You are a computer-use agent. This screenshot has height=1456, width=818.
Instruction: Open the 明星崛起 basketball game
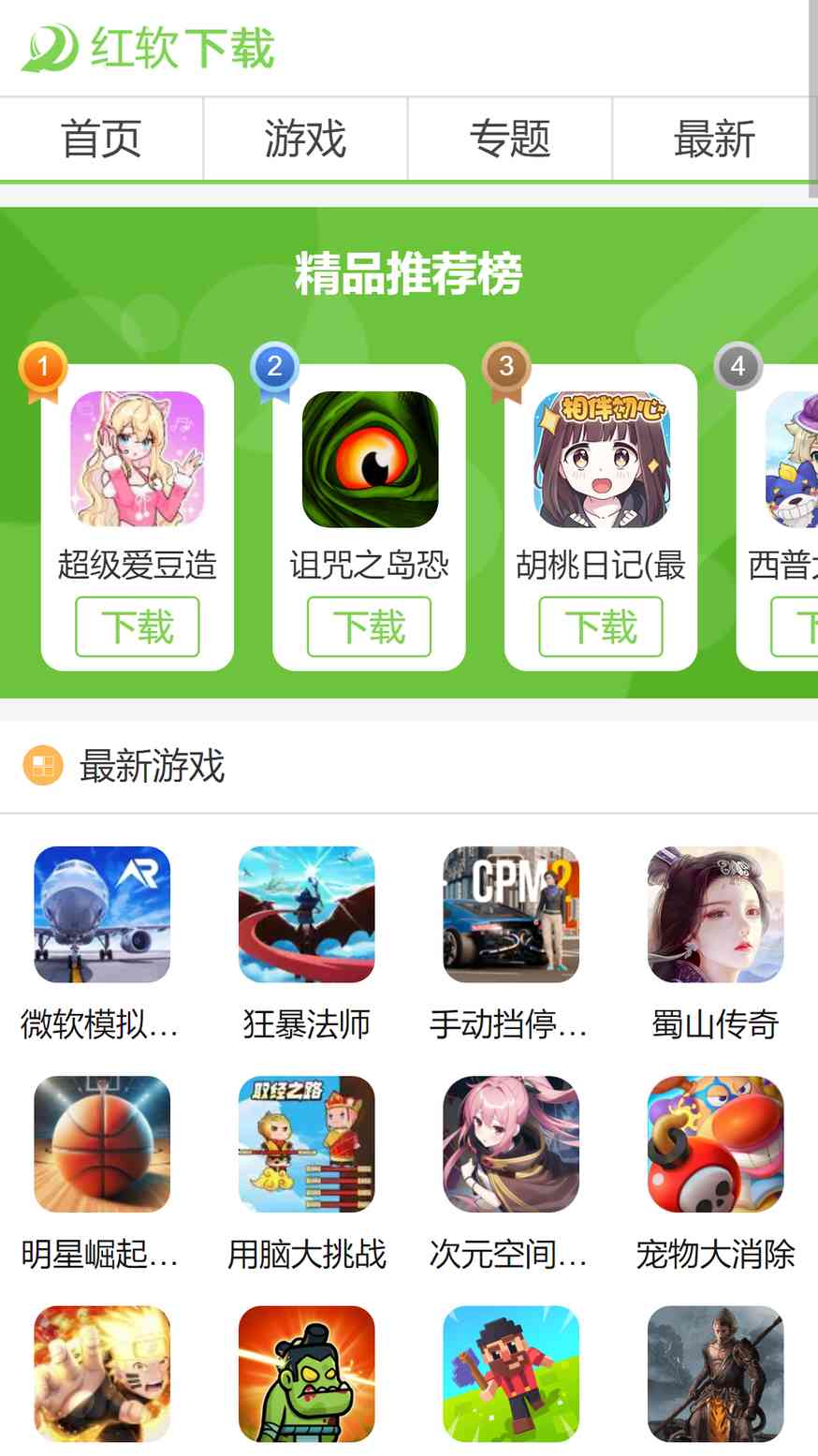tap(102, 1143)
